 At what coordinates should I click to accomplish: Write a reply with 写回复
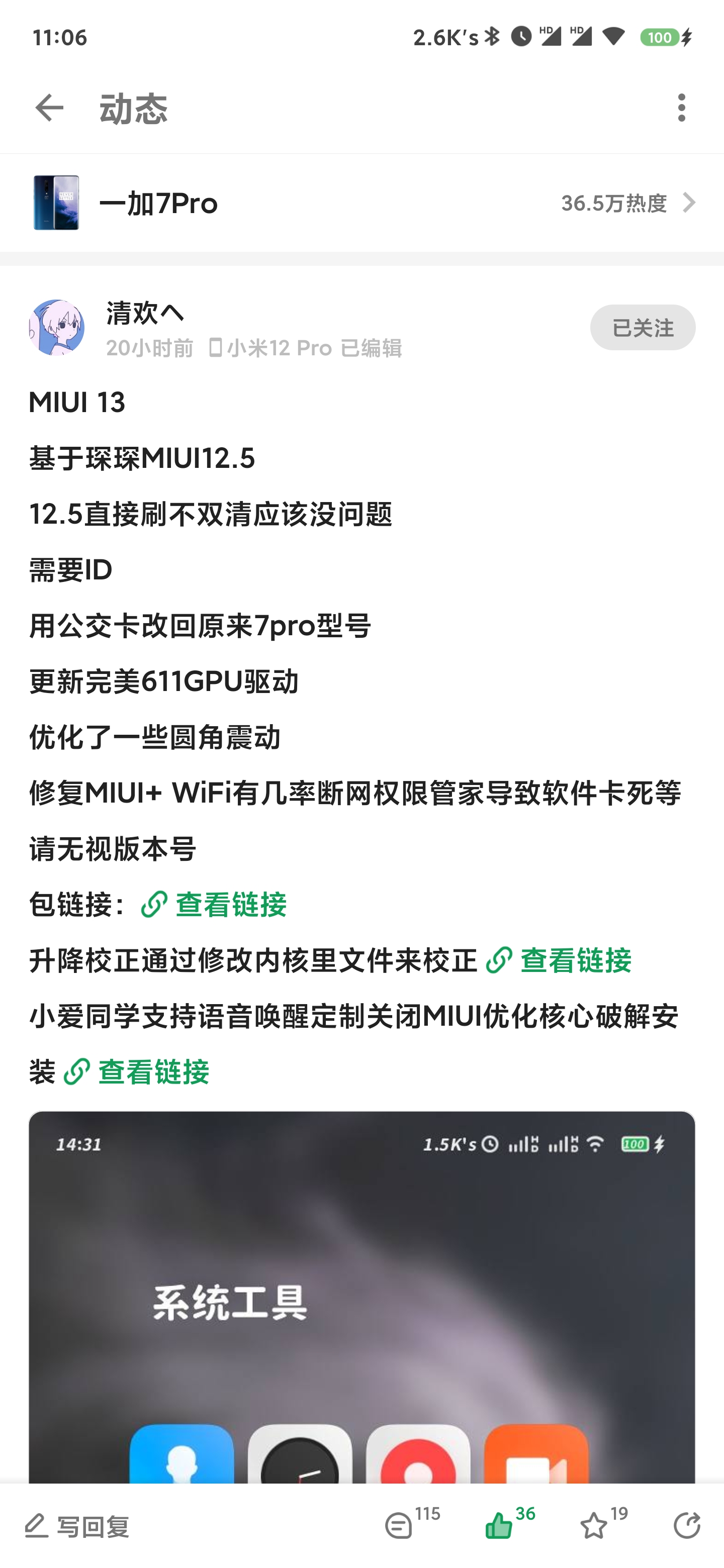(78, 1526)
